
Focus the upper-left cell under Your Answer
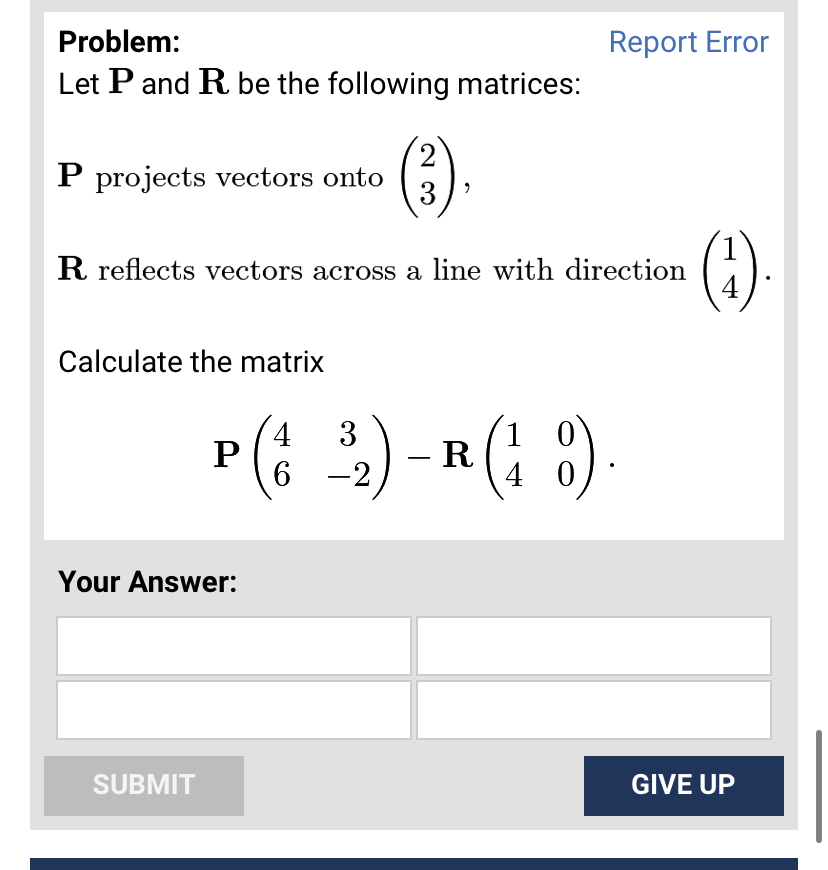coord(233,645)
